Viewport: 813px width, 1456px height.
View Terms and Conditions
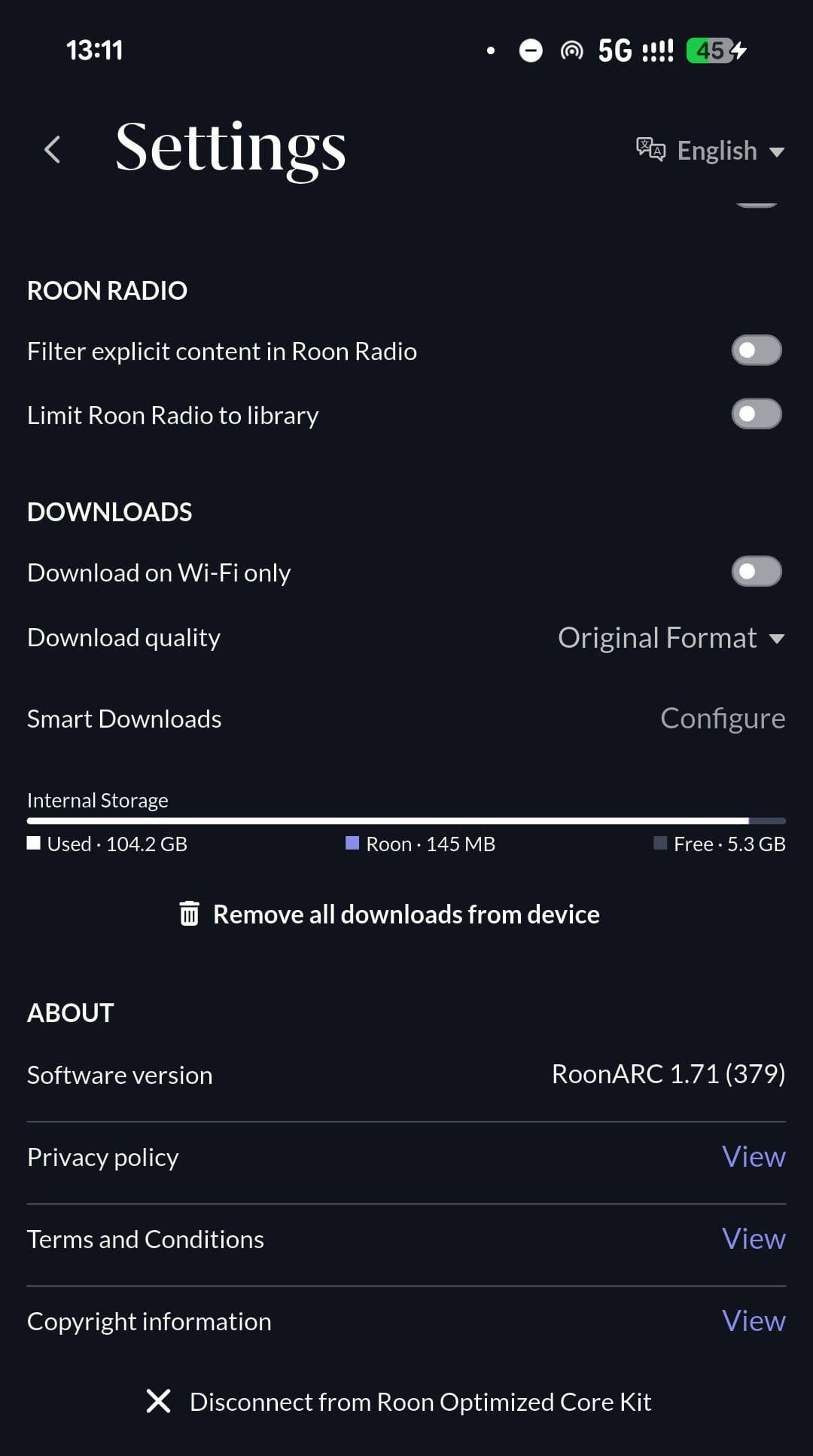click(753, 1239)
